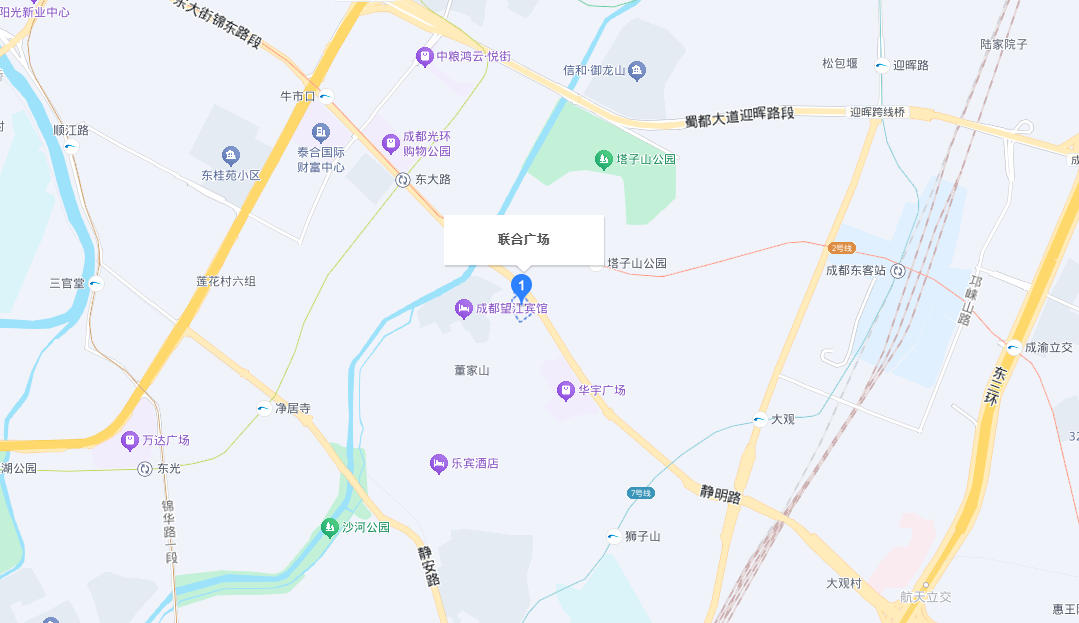Select the 成都光环购物公园 marker
The height and width of the screenshot is (623, 1079).
pyautogui.click(x=390, y=144)
